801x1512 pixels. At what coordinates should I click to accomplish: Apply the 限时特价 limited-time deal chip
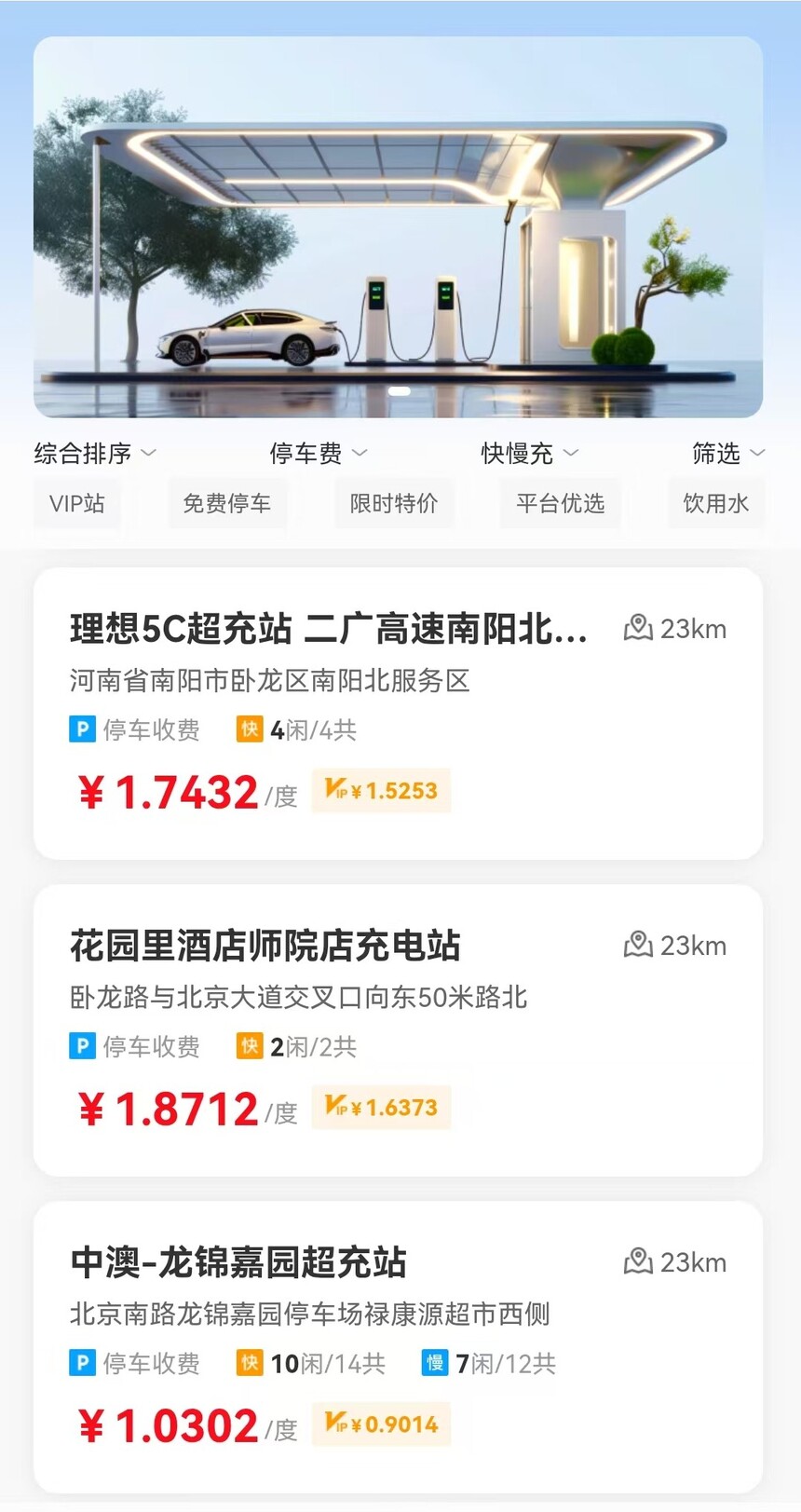point(394,503)
